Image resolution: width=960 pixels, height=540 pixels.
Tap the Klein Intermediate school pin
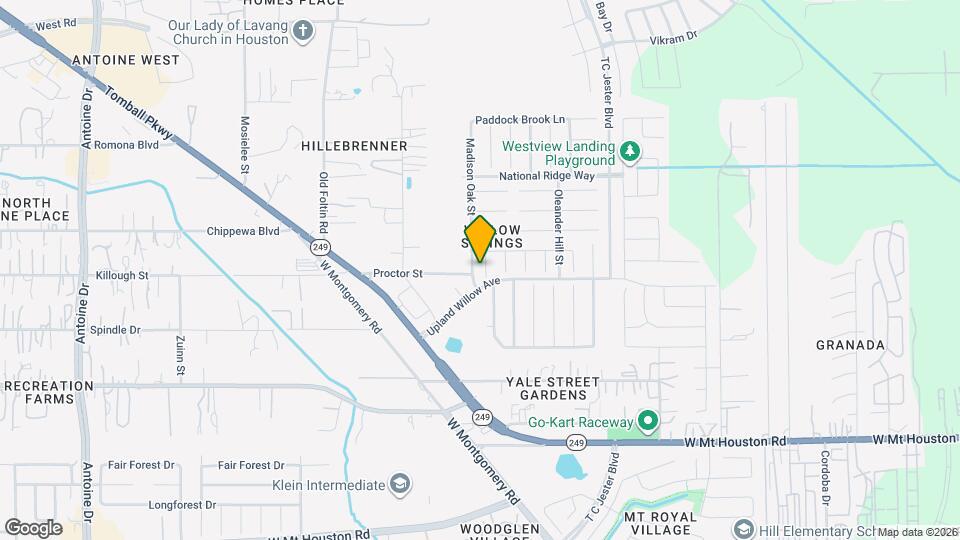click(x=400, y=485)
